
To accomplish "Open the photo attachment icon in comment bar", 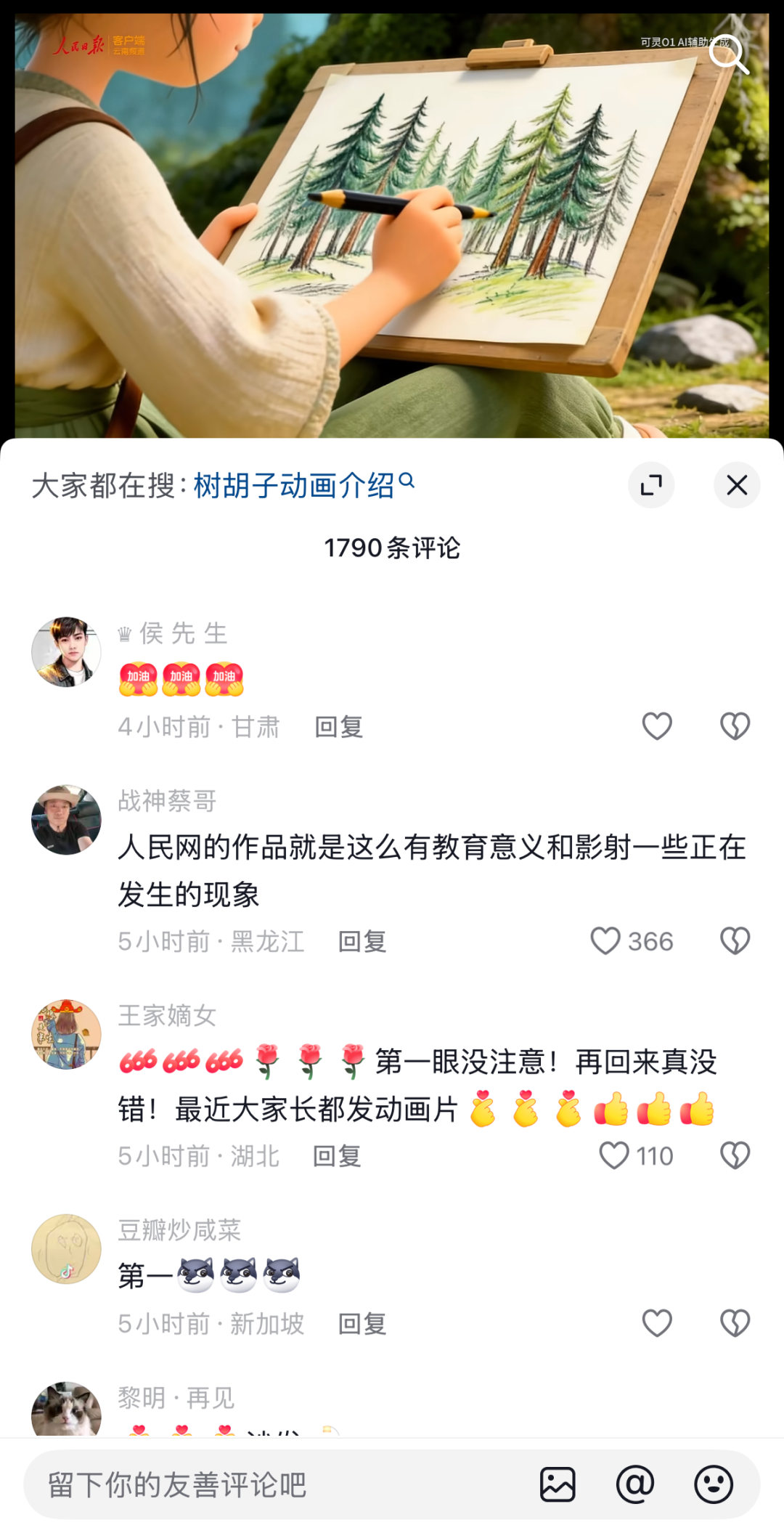I will [x=556, y=1484].
